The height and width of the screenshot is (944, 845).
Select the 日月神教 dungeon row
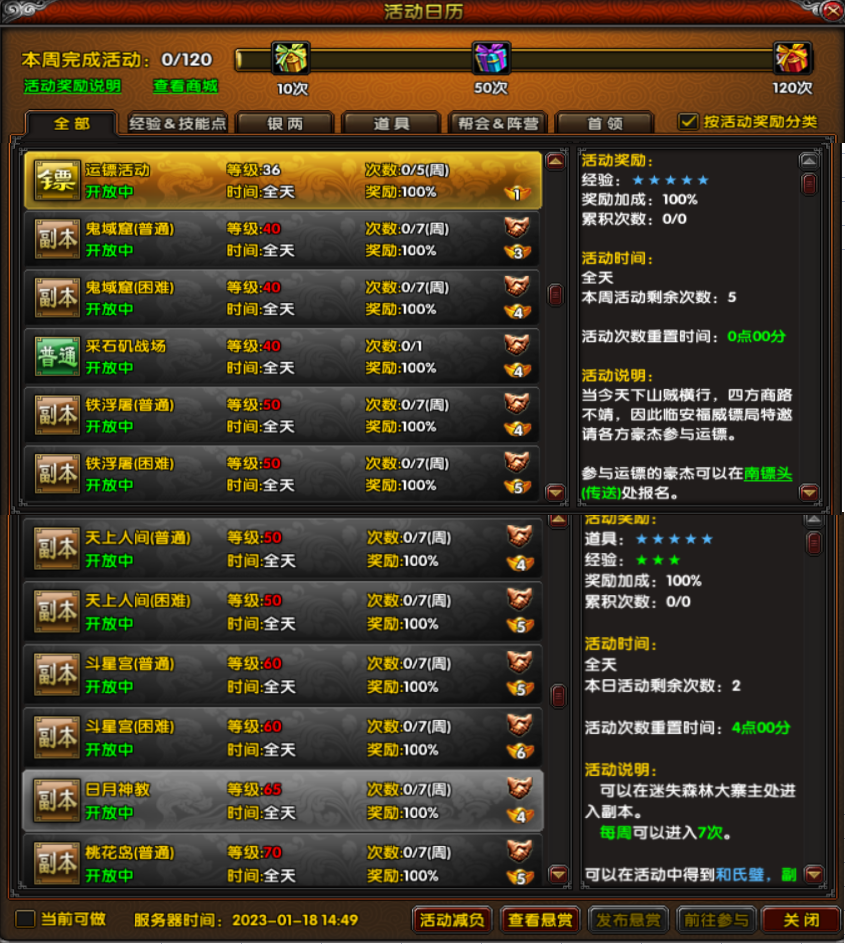tap(282, 801)
